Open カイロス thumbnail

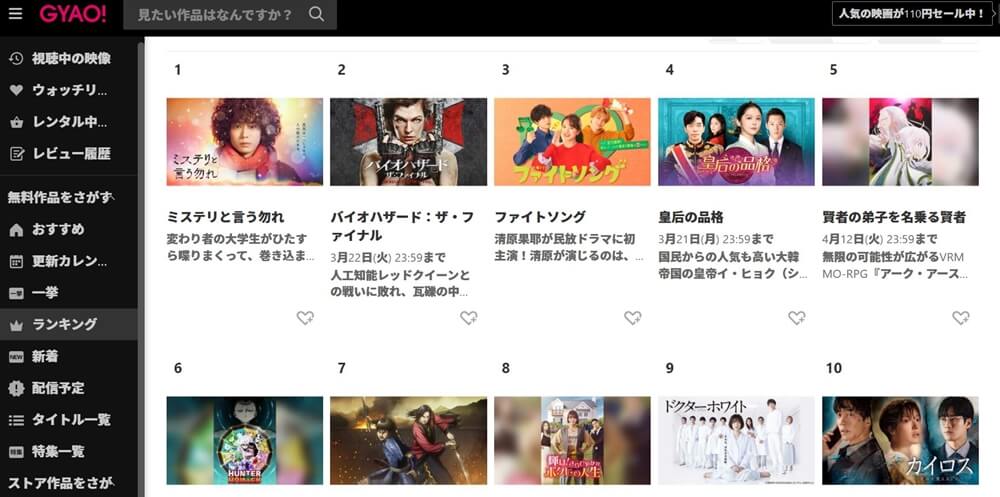(900, 441)
